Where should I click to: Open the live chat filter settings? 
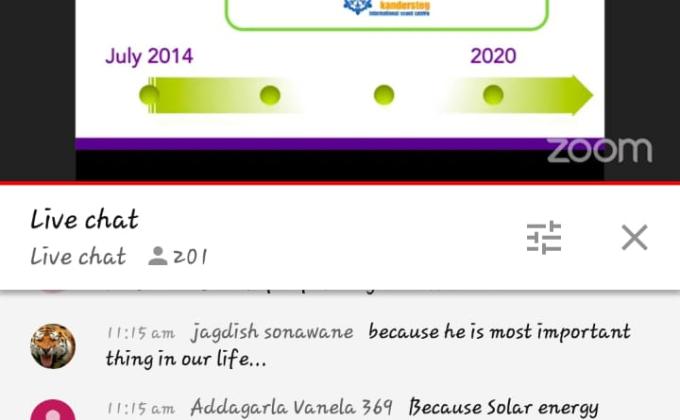(x=544, y=237)
